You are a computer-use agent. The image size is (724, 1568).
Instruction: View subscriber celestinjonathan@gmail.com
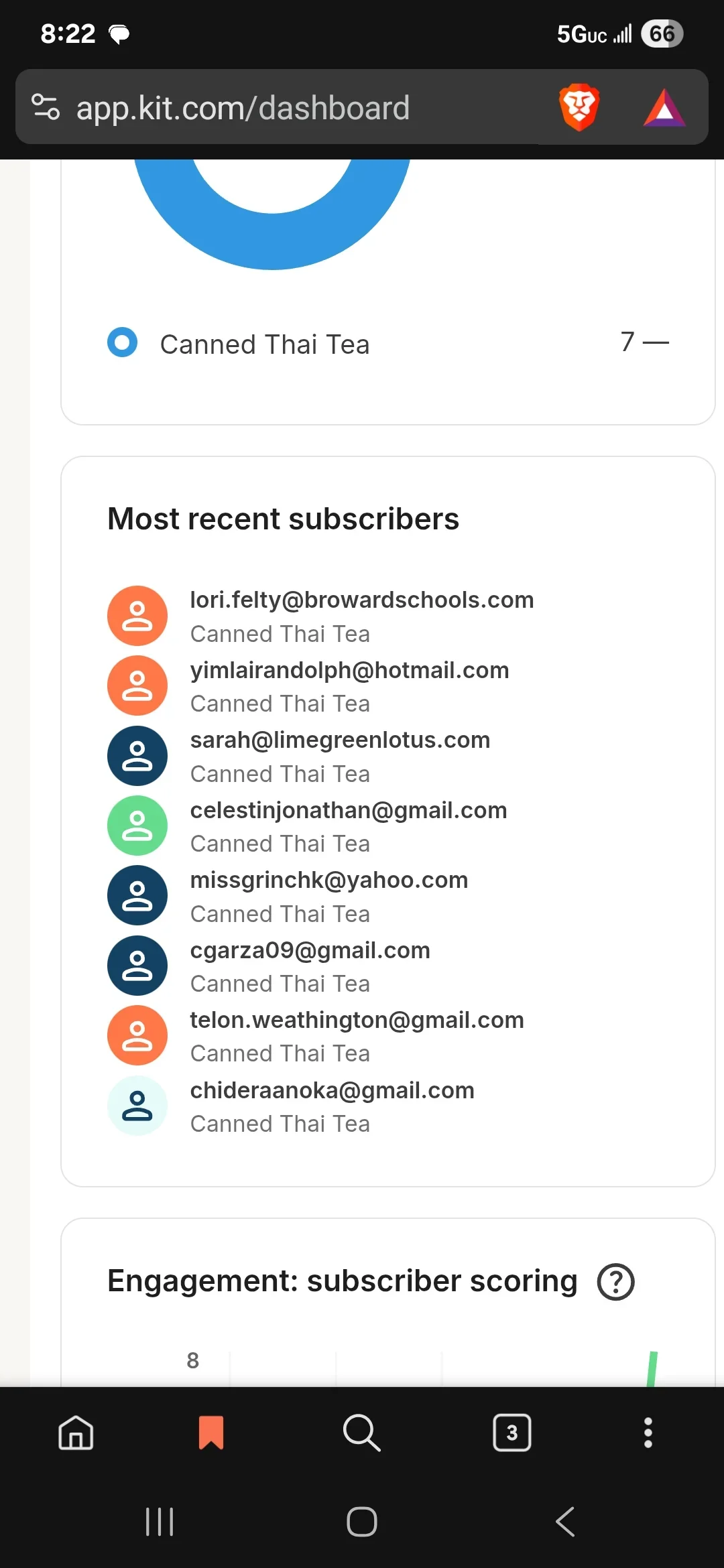pos(348,810)
